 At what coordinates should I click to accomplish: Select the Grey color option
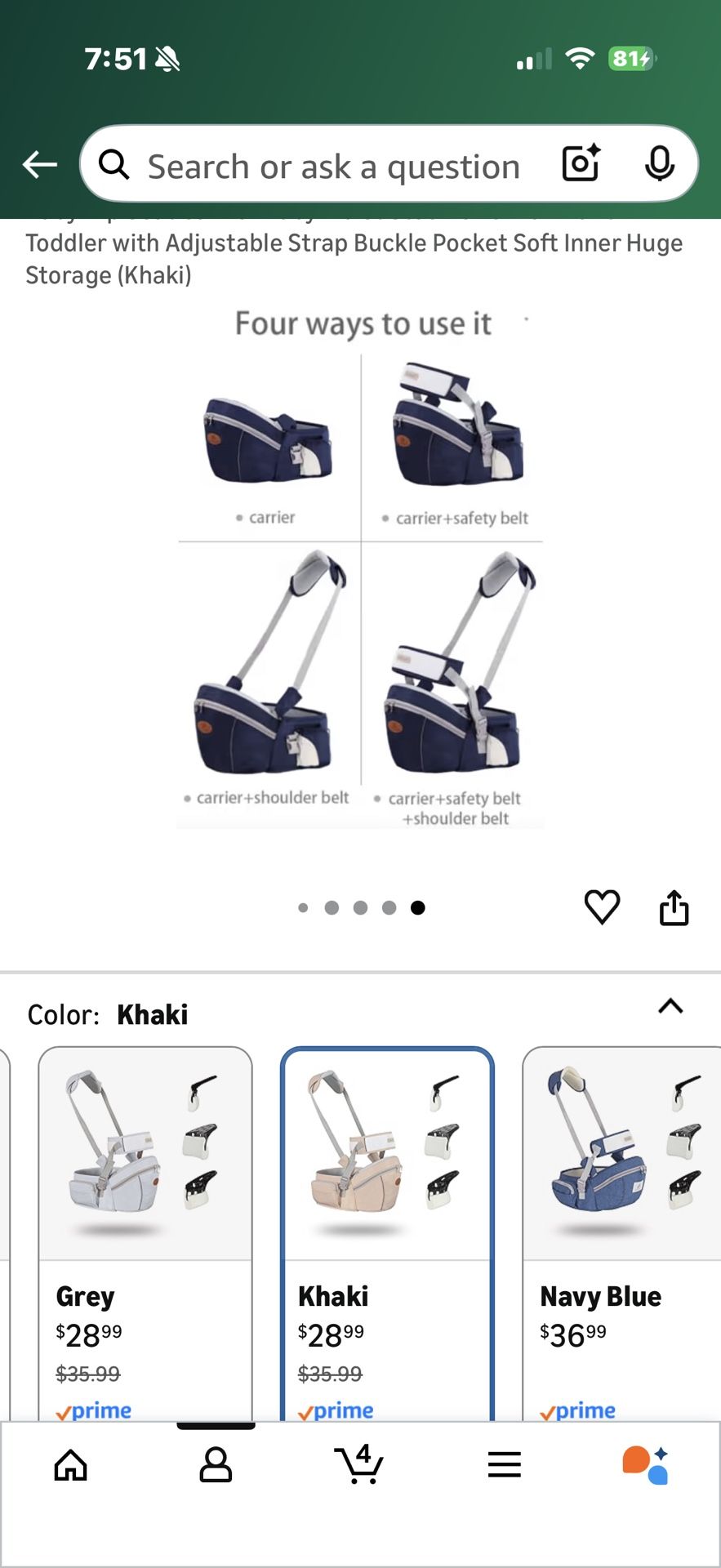point(145,1234)
